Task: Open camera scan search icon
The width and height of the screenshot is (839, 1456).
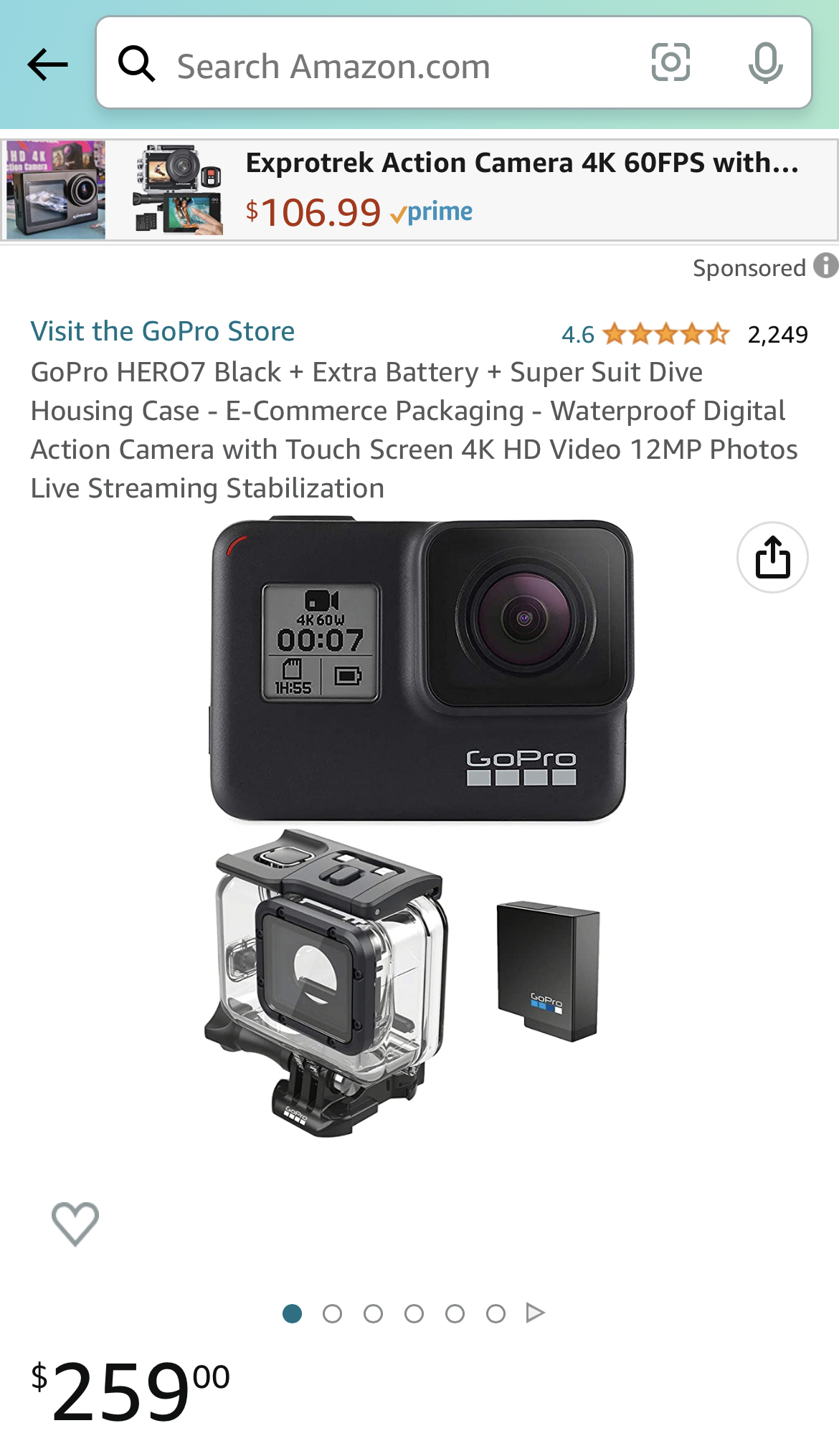Action: (670, 62)
